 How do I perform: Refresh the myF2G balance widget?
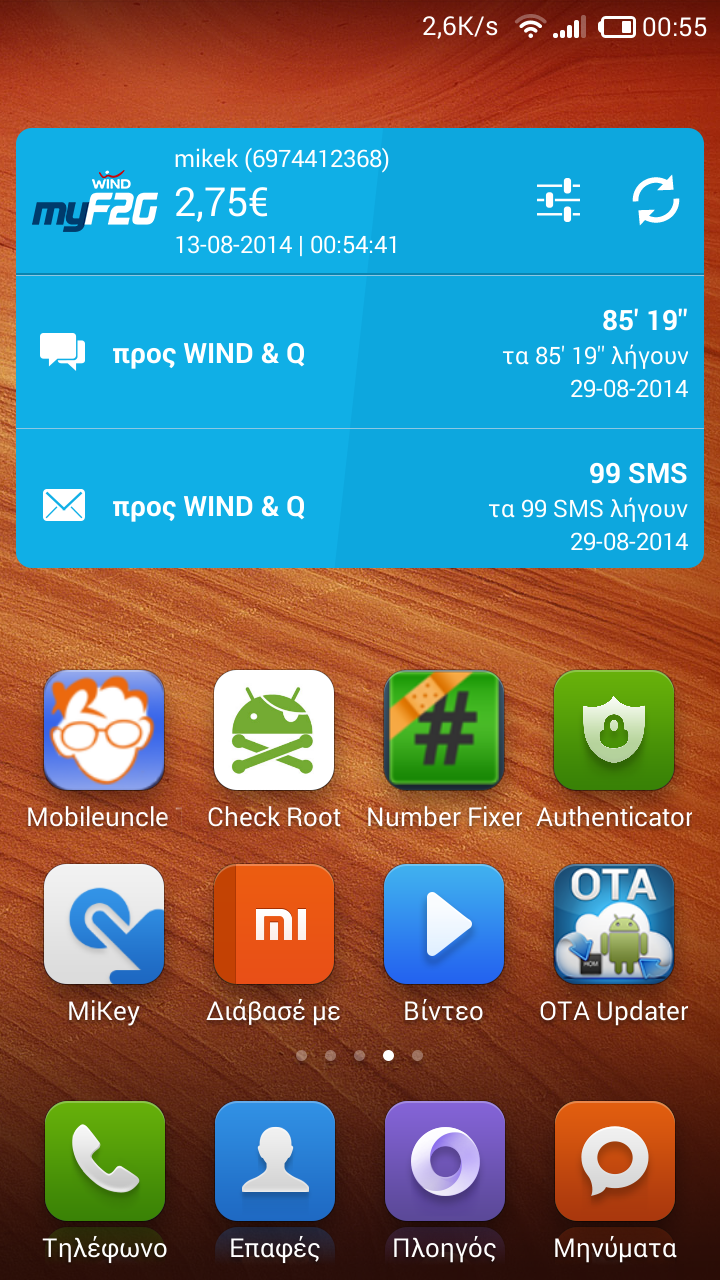(656, 200)
